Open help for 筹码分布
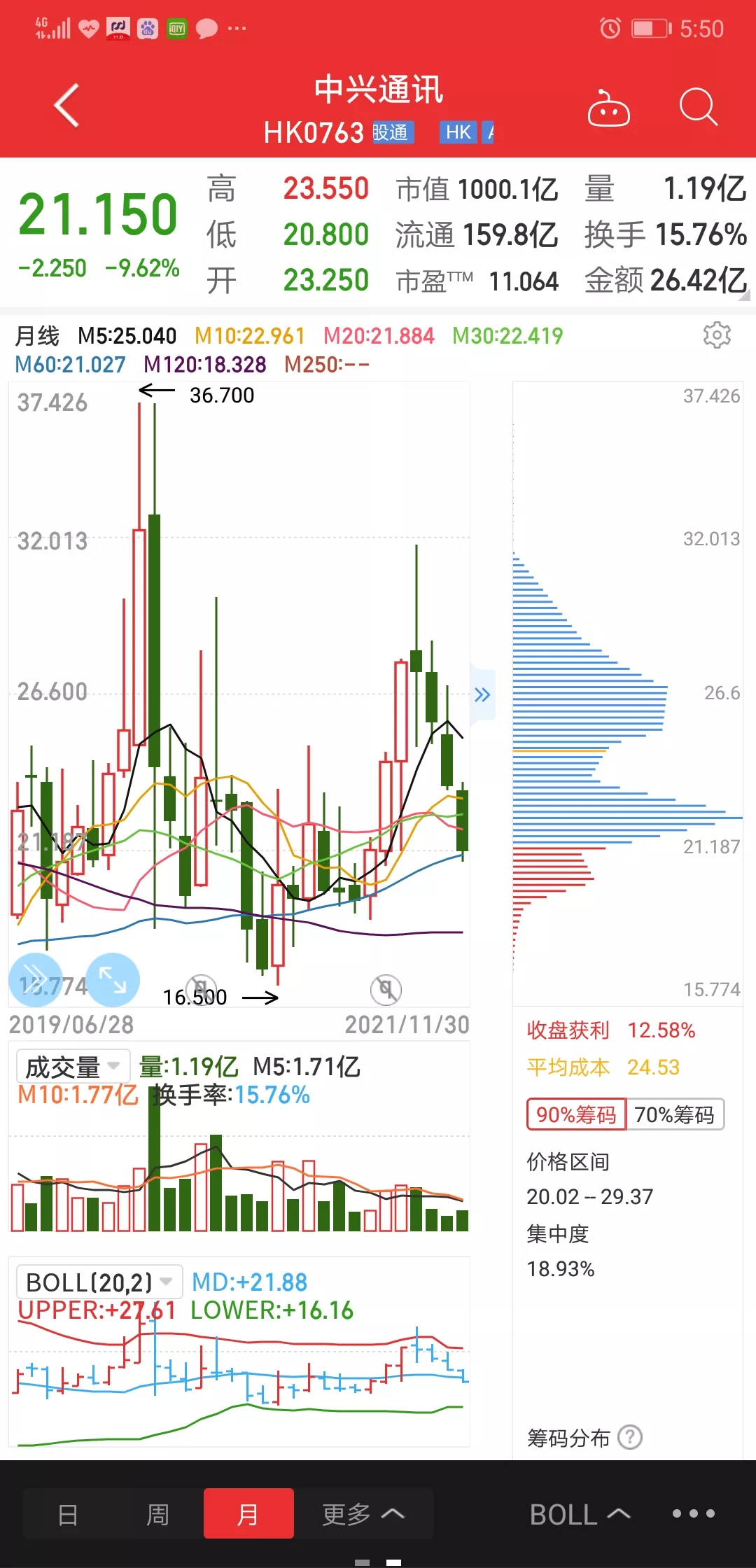Screen dimensions: 756x1568 coord(630,1437)
